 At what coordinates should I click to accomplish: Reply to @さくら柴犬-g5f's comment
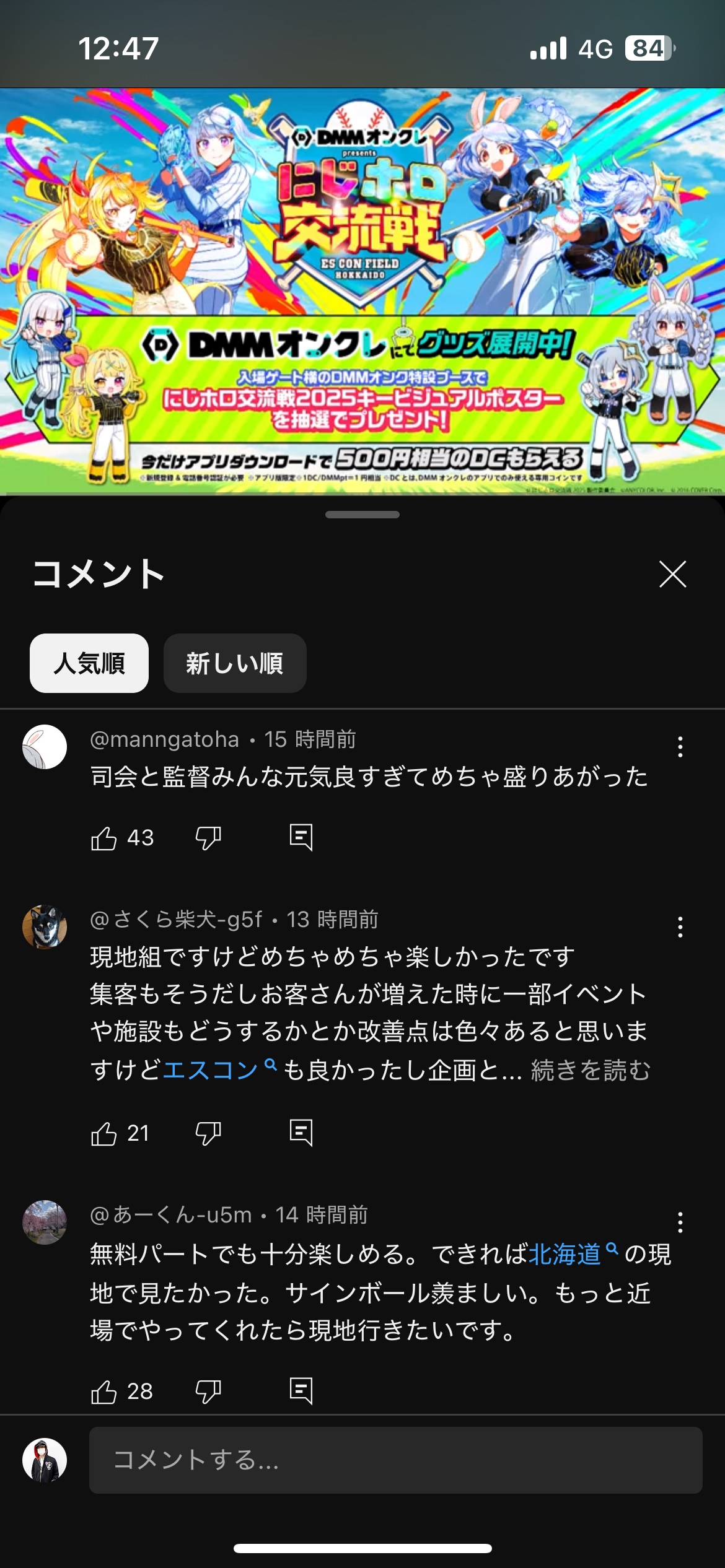[301, 1133]
